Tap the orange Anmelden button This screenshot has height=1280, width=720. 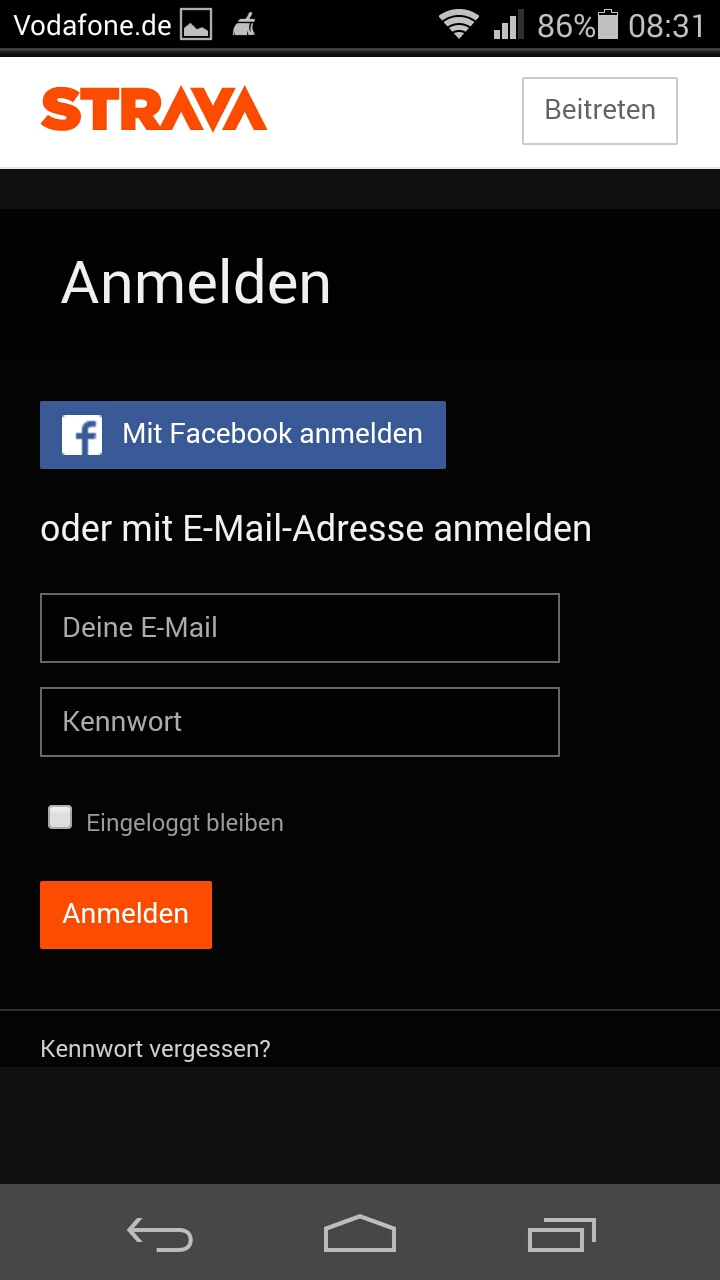[x=126, y=914]
